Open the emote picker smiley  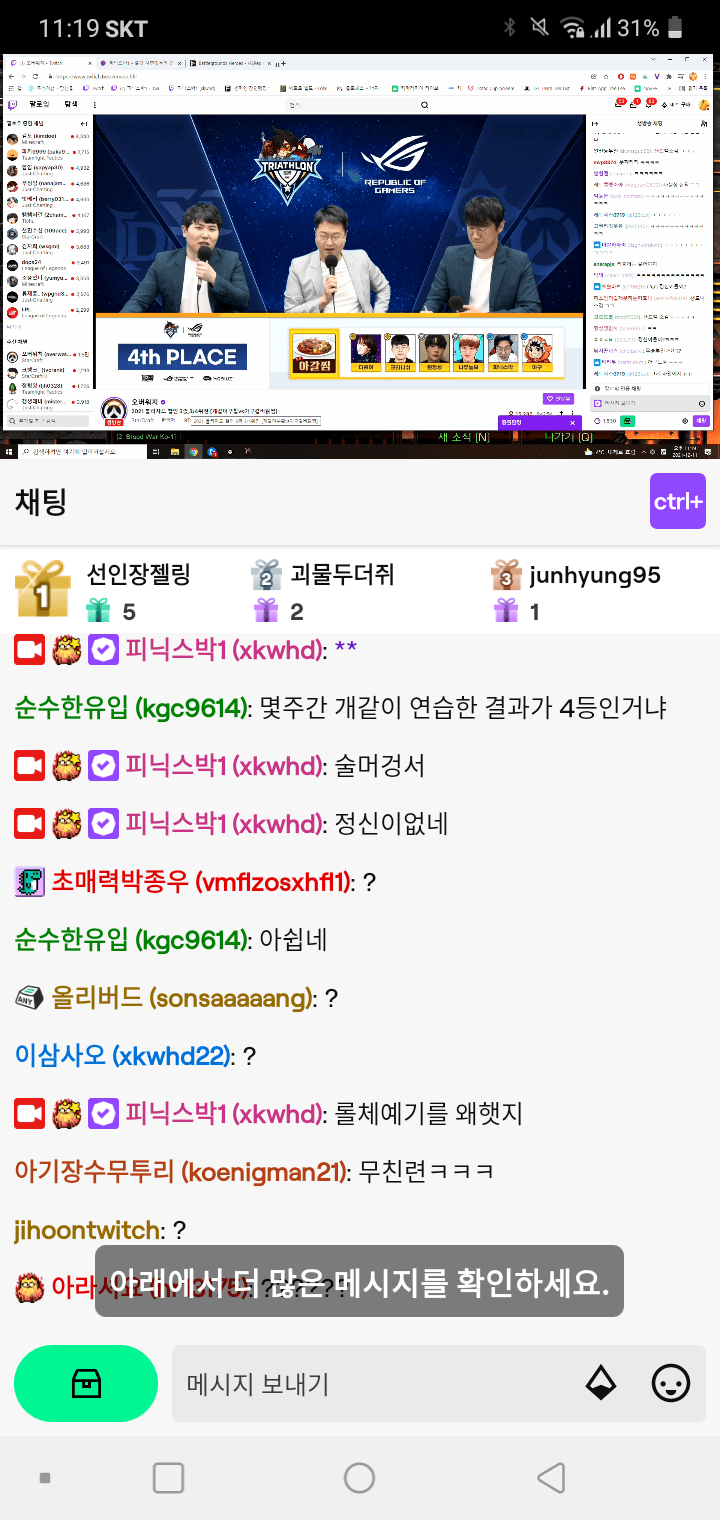670,1384
